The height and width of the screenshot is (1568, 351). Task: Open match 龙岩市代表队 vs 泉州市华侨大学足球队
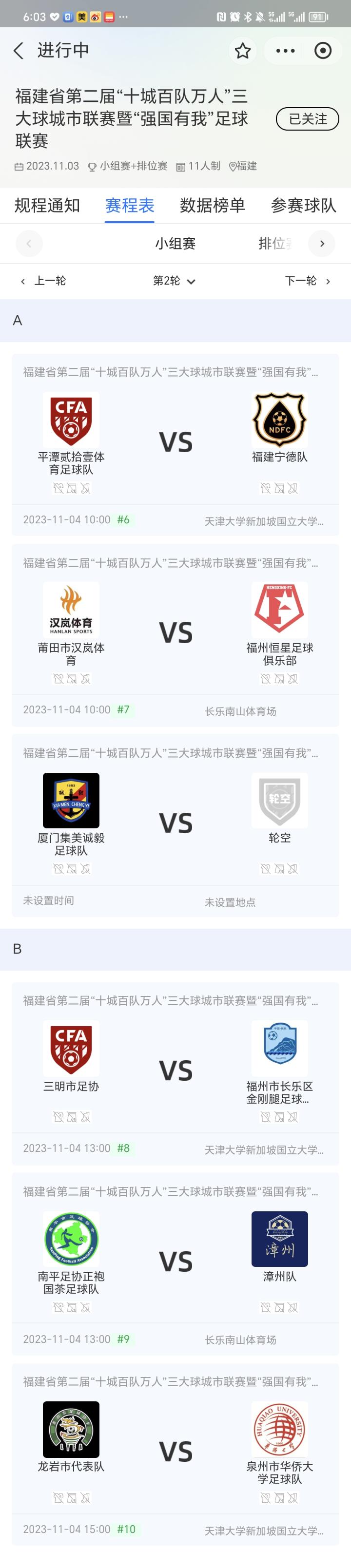pos(175,1453)
